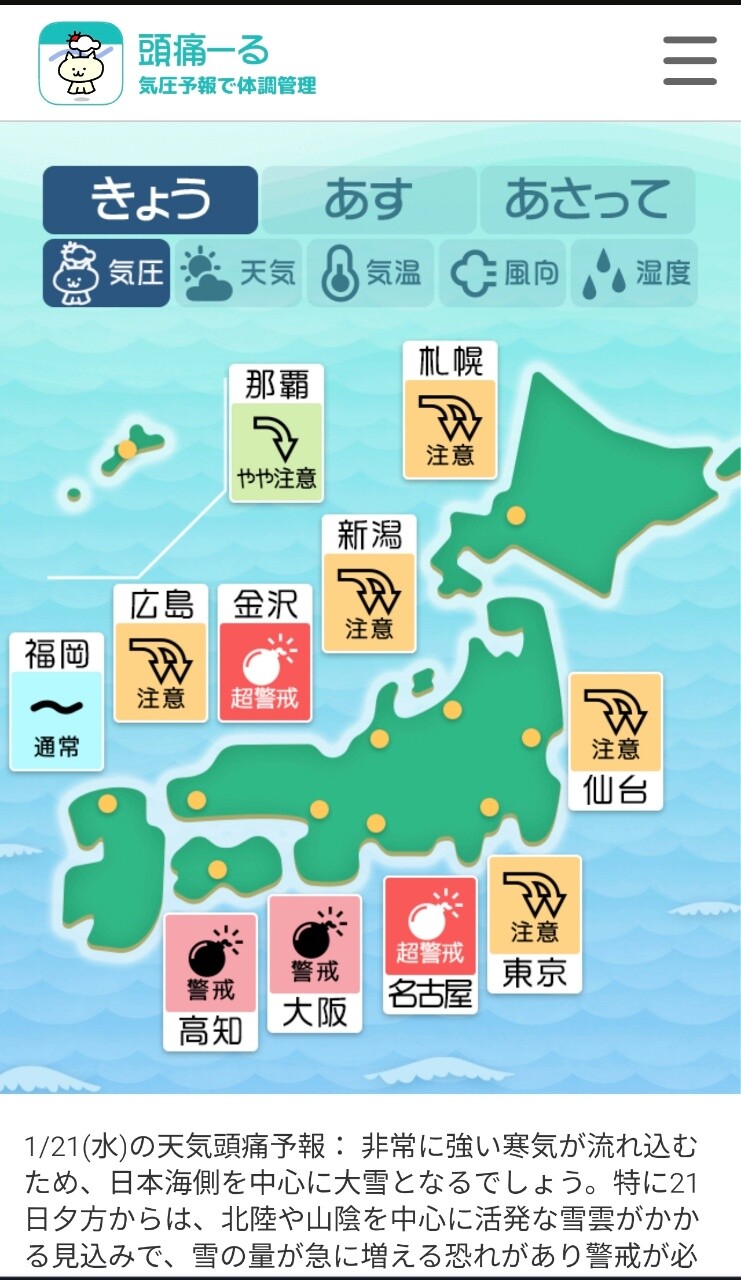
Task: Show the 気温 temperature map
Action: coord(370,273)
